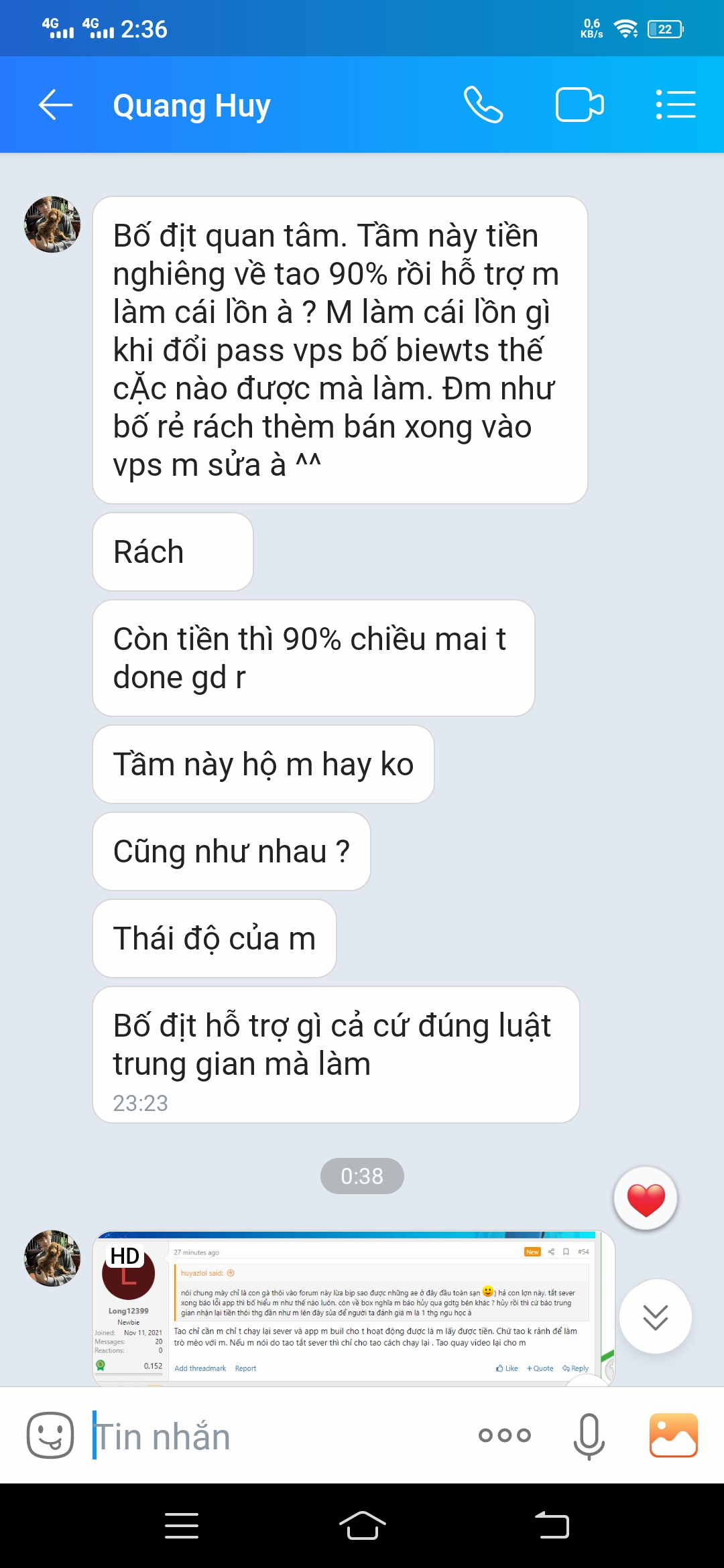Start a voice call with Quang Huy

click(x=483, y=105)
